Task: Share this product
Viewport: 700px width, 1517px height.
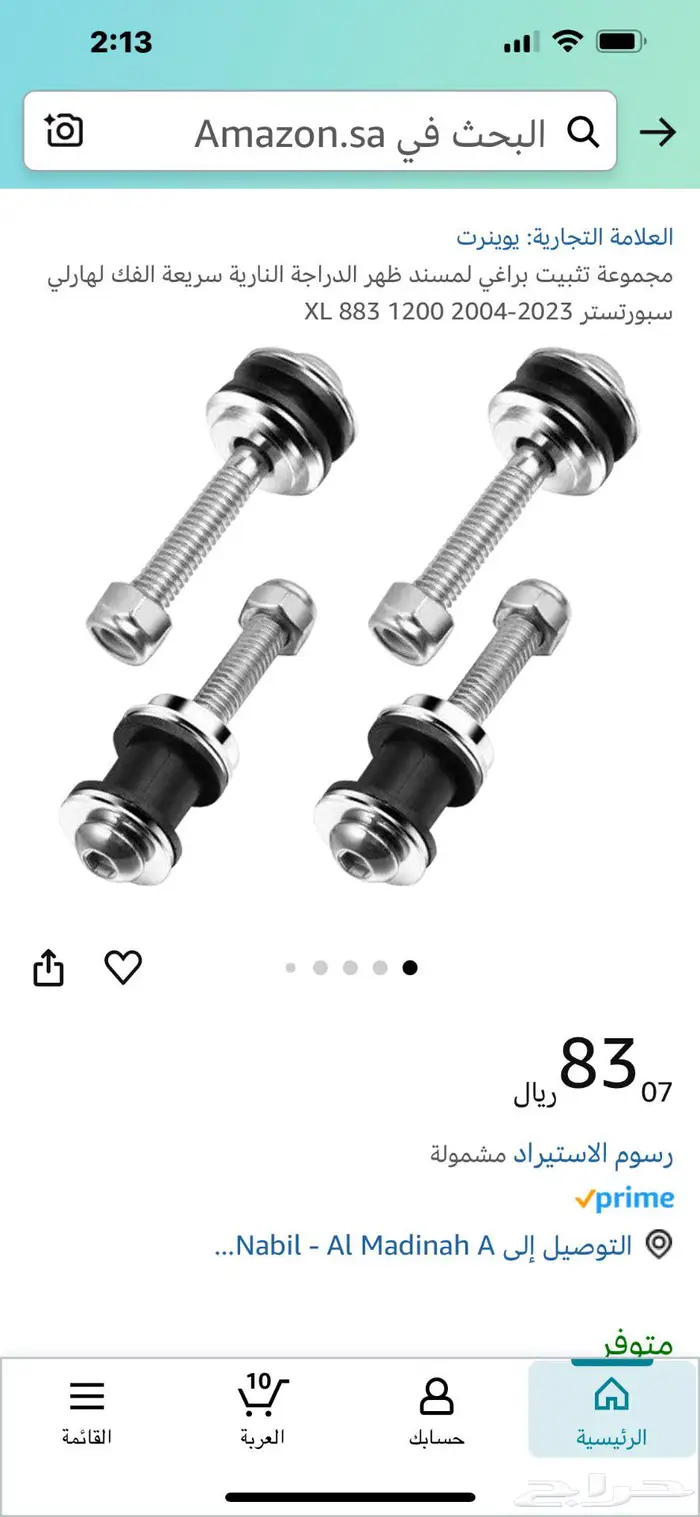Action: [49, 968]
